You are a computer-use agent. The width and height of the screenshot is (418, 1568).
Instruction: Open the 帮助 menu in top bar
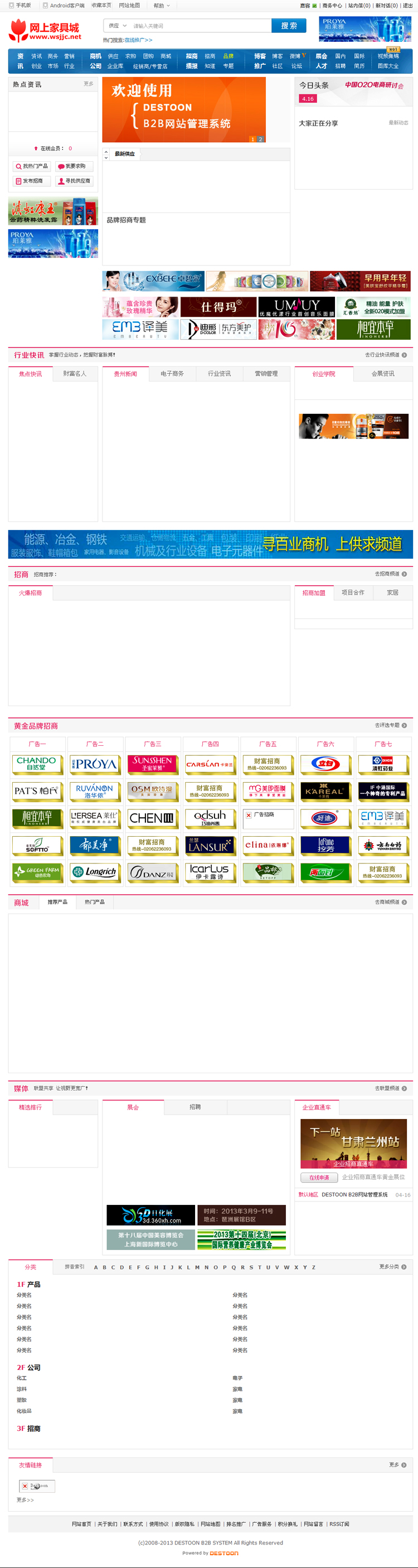tap(161, 6)
